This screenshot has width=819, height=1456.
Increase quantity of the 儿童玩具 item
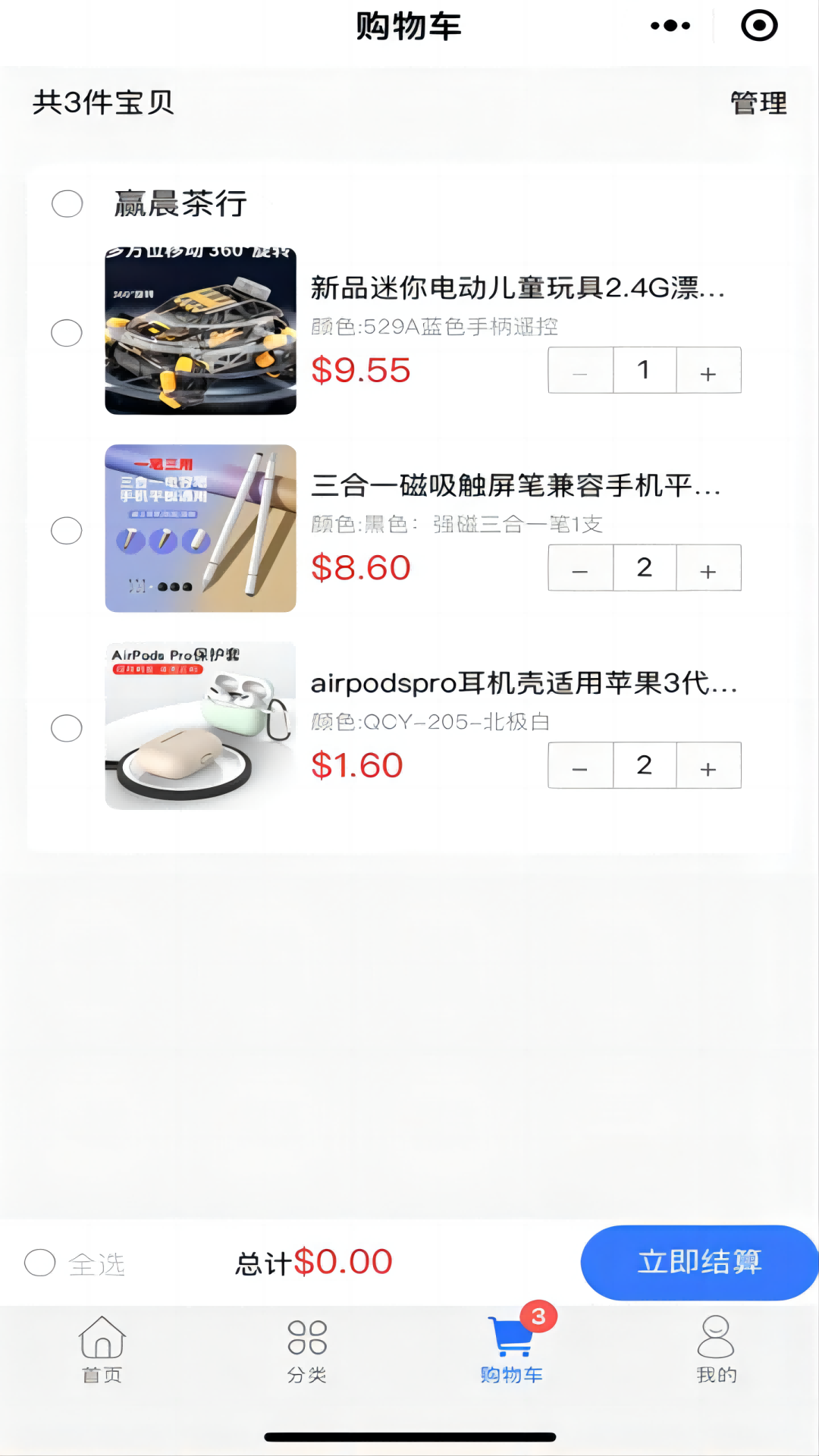coord(708,371)
